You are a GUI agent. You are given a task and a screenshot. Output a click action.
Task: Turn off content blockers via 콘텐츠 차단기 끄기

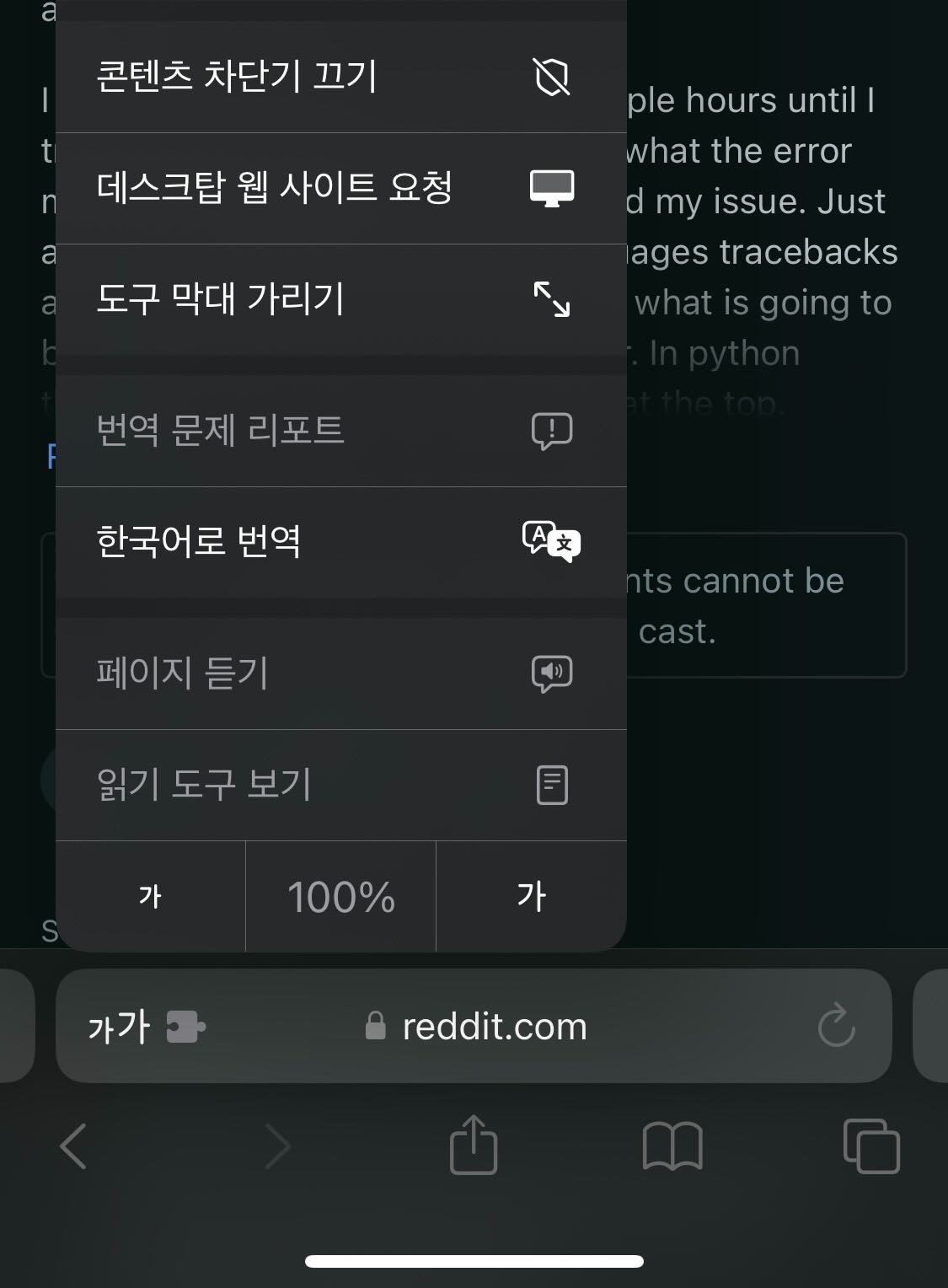point(236,78)
